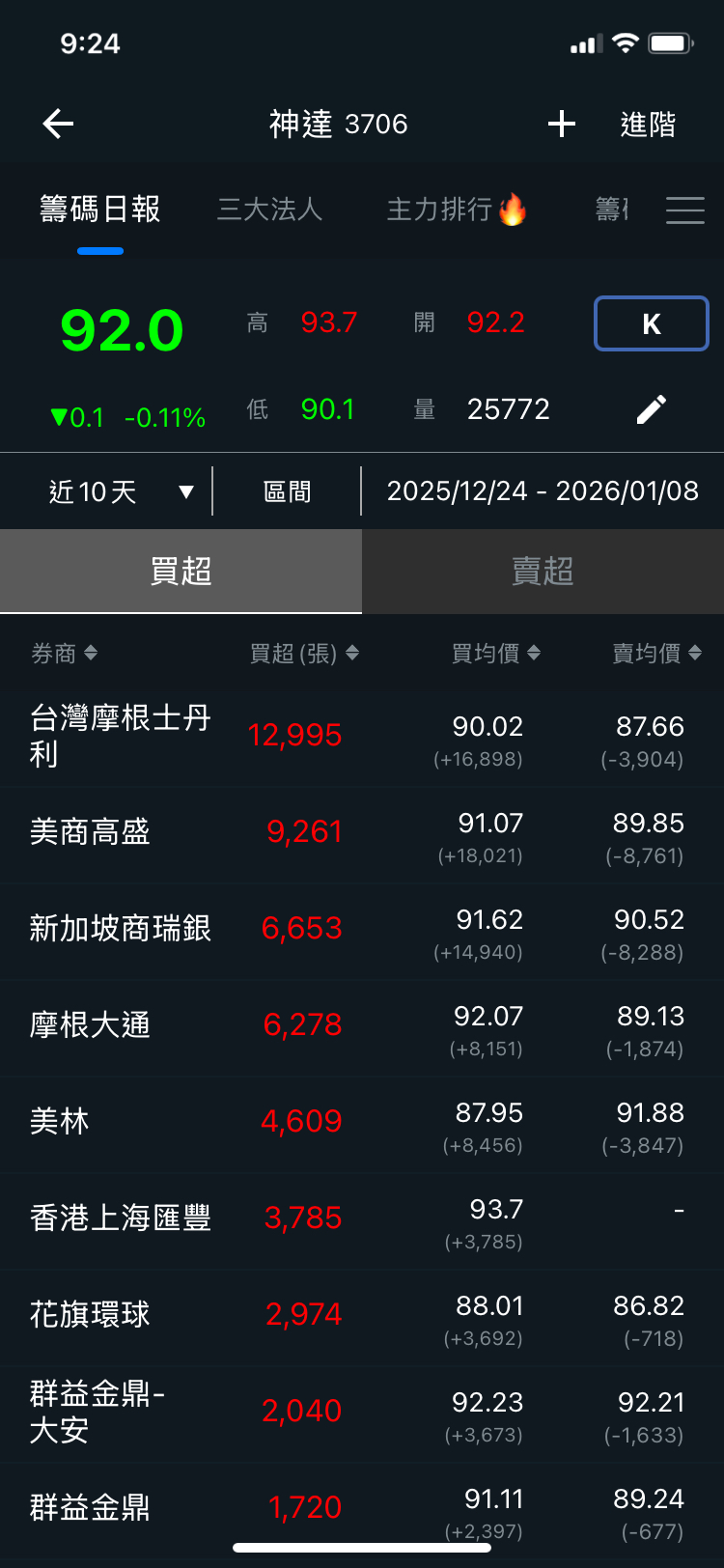Expand the 近10天 period dropdown
This screenshot has width=724, height=1568.
click(121, 491)
